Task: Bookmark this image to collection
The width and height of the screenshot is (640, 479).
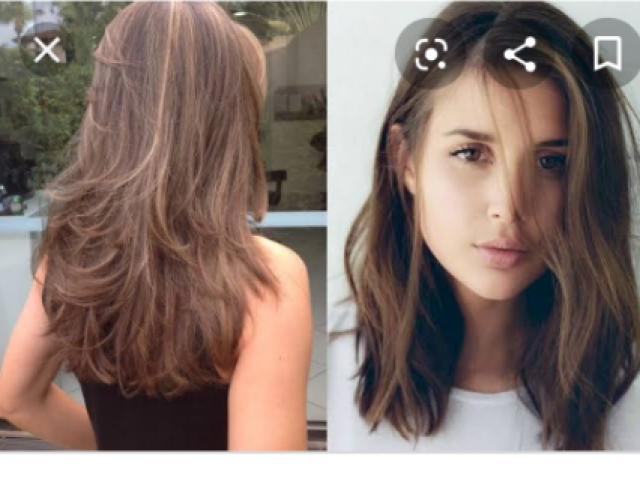Action: [x=607, y=53]
